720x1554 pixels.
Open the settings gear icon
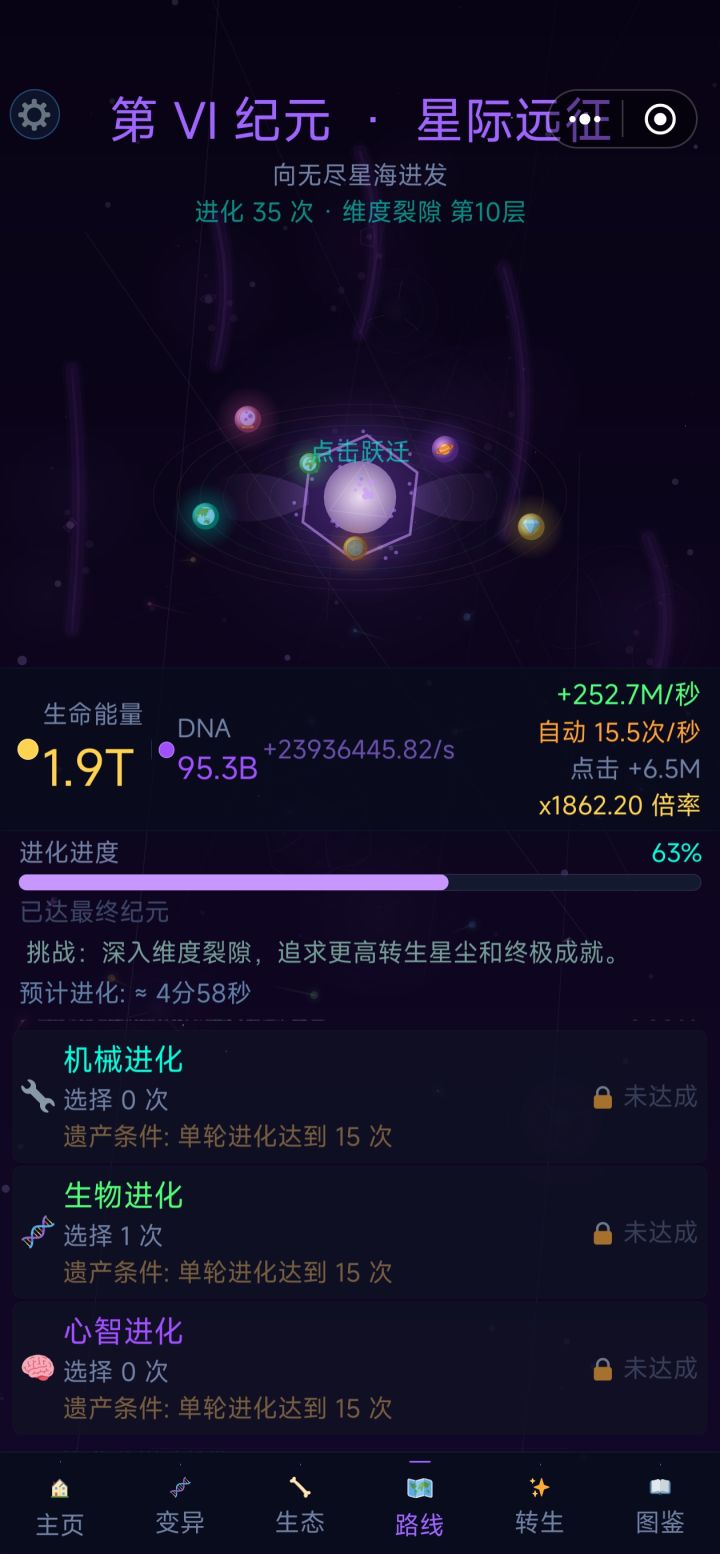pyautogui.click(x=34, y=115)
